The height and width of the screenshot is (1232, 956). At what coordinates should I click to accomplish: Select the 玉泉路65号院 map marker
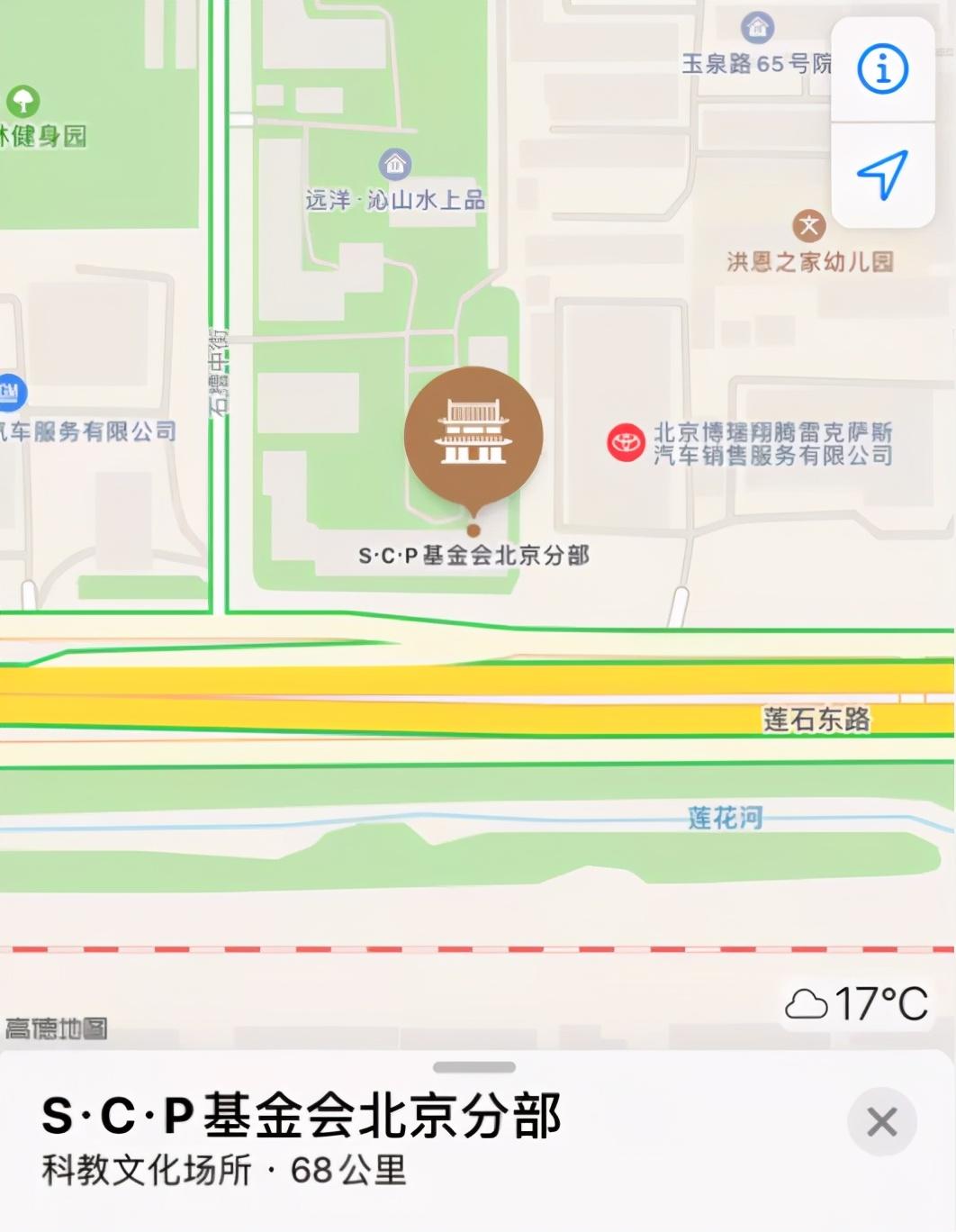click(x=757, y=28)
